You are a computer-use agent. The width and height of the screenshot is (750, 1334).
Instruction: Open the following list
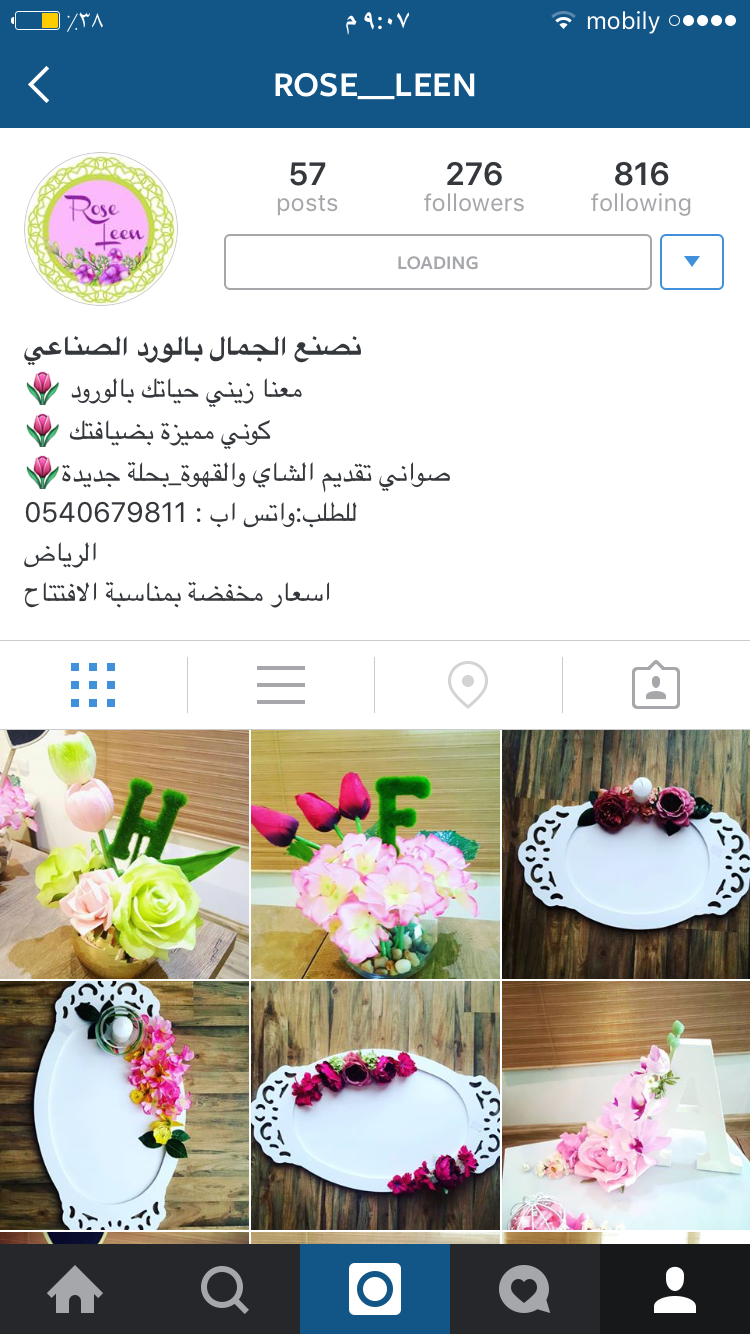coord(640,187)
